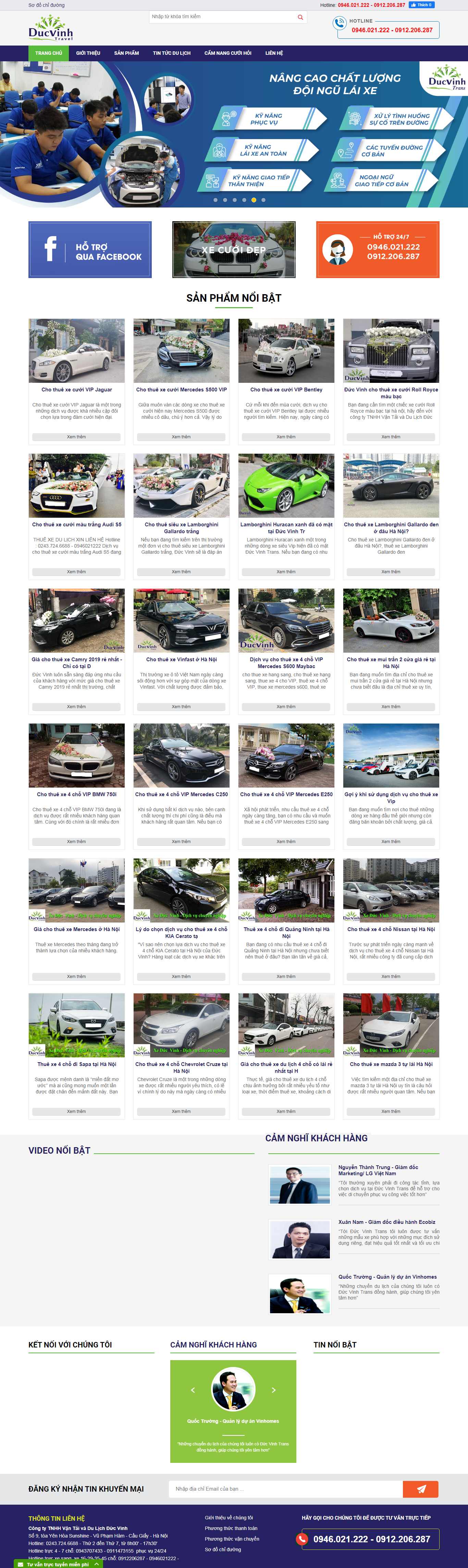
Task: Open Cẩm nang cưới hỏi page
Action: click(x=227, y=53)
